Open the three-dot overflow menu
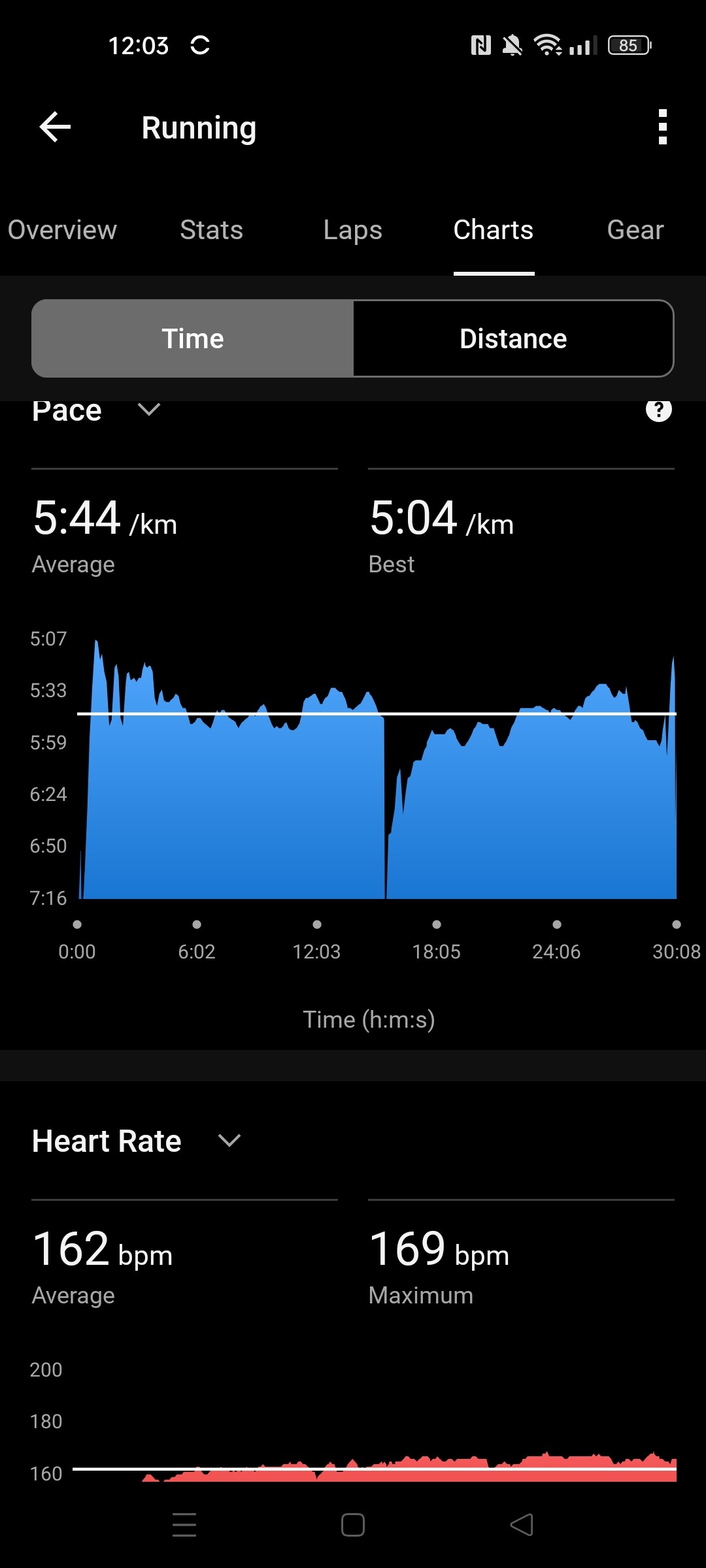 [x=662, y=127]
